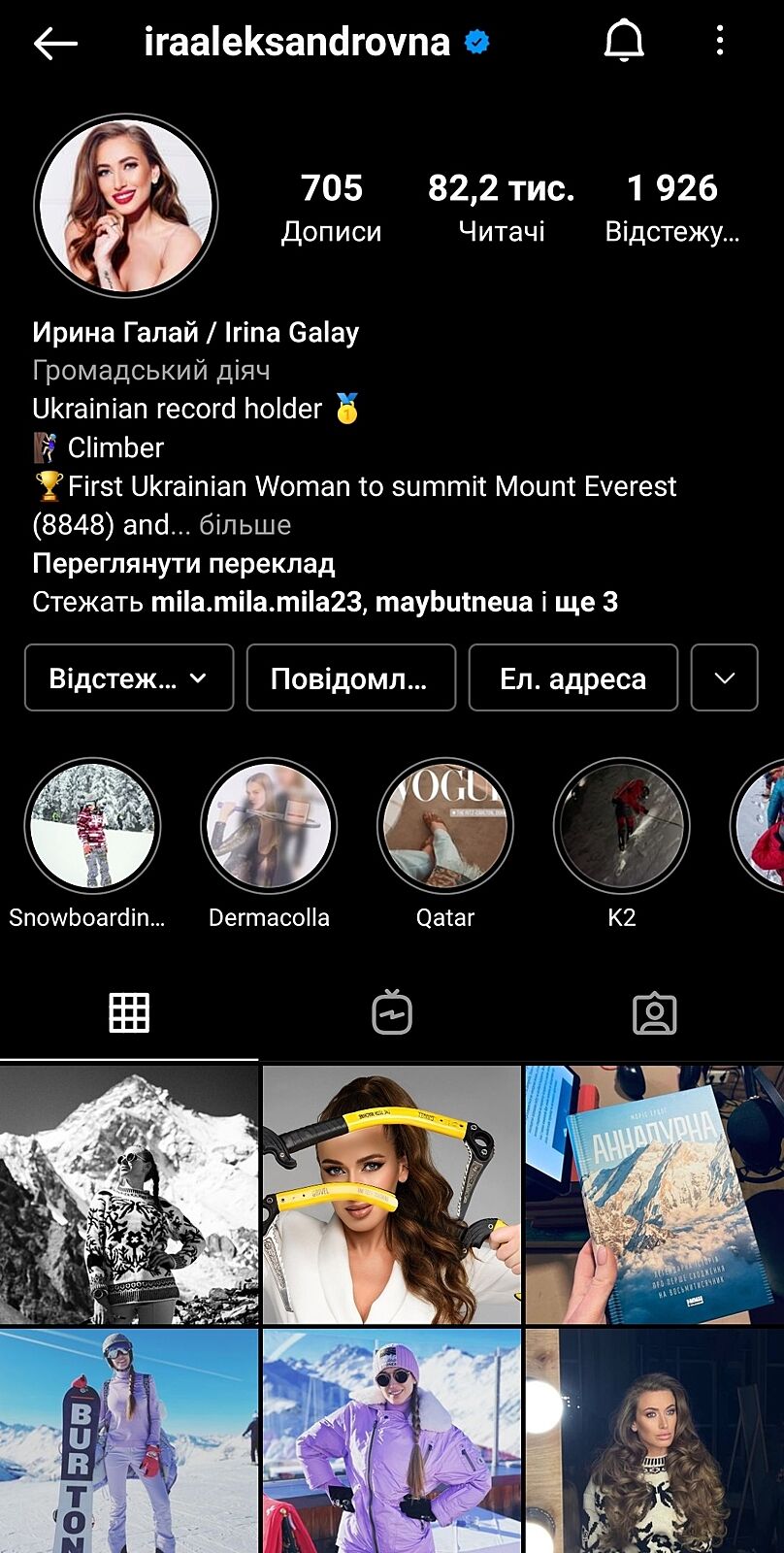Screen dimensions: 784x1553
Task: Open the post with yellow ice axes
Action: click(x=392, y=1195)
